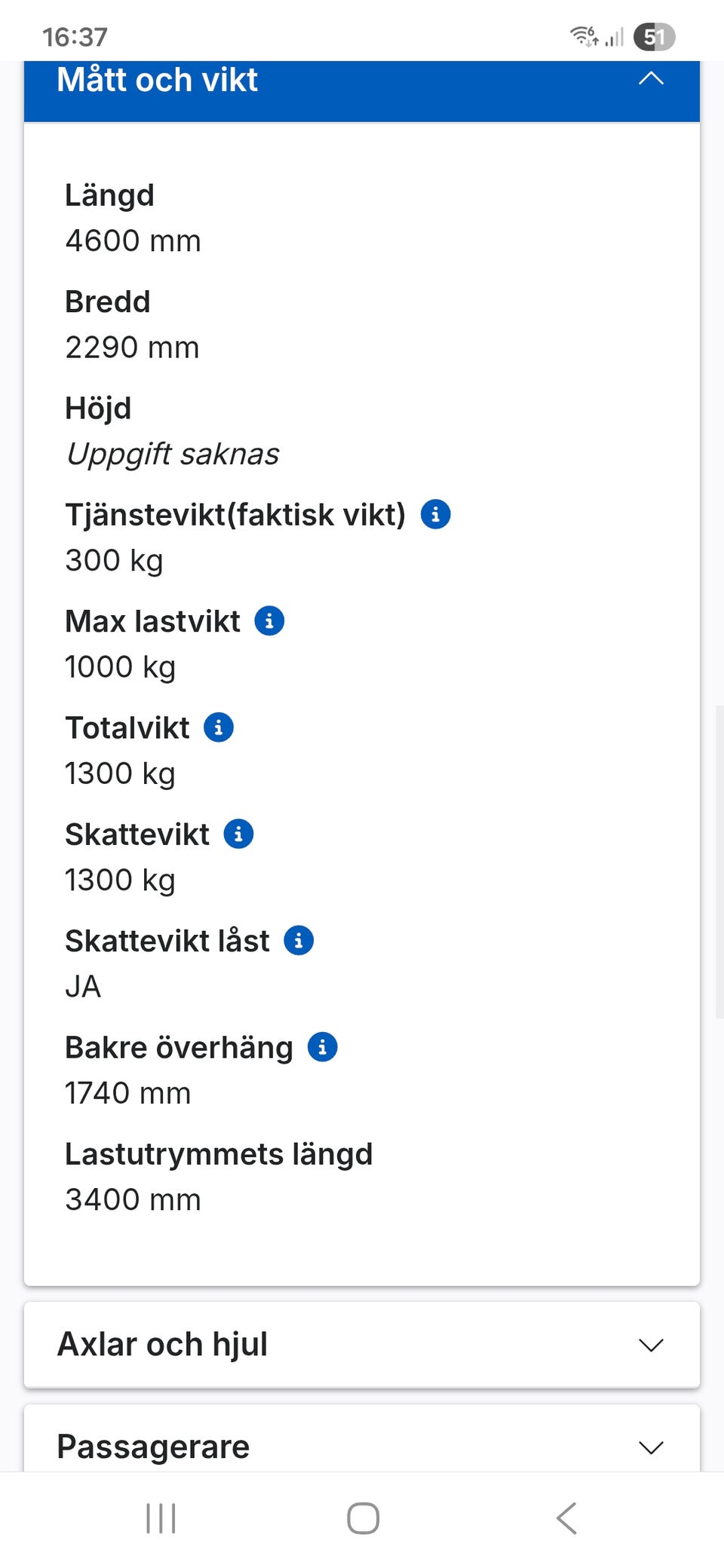Tap the Max lastvikt info icon
Screen dimensions: 724x1568
coord(269,621)
